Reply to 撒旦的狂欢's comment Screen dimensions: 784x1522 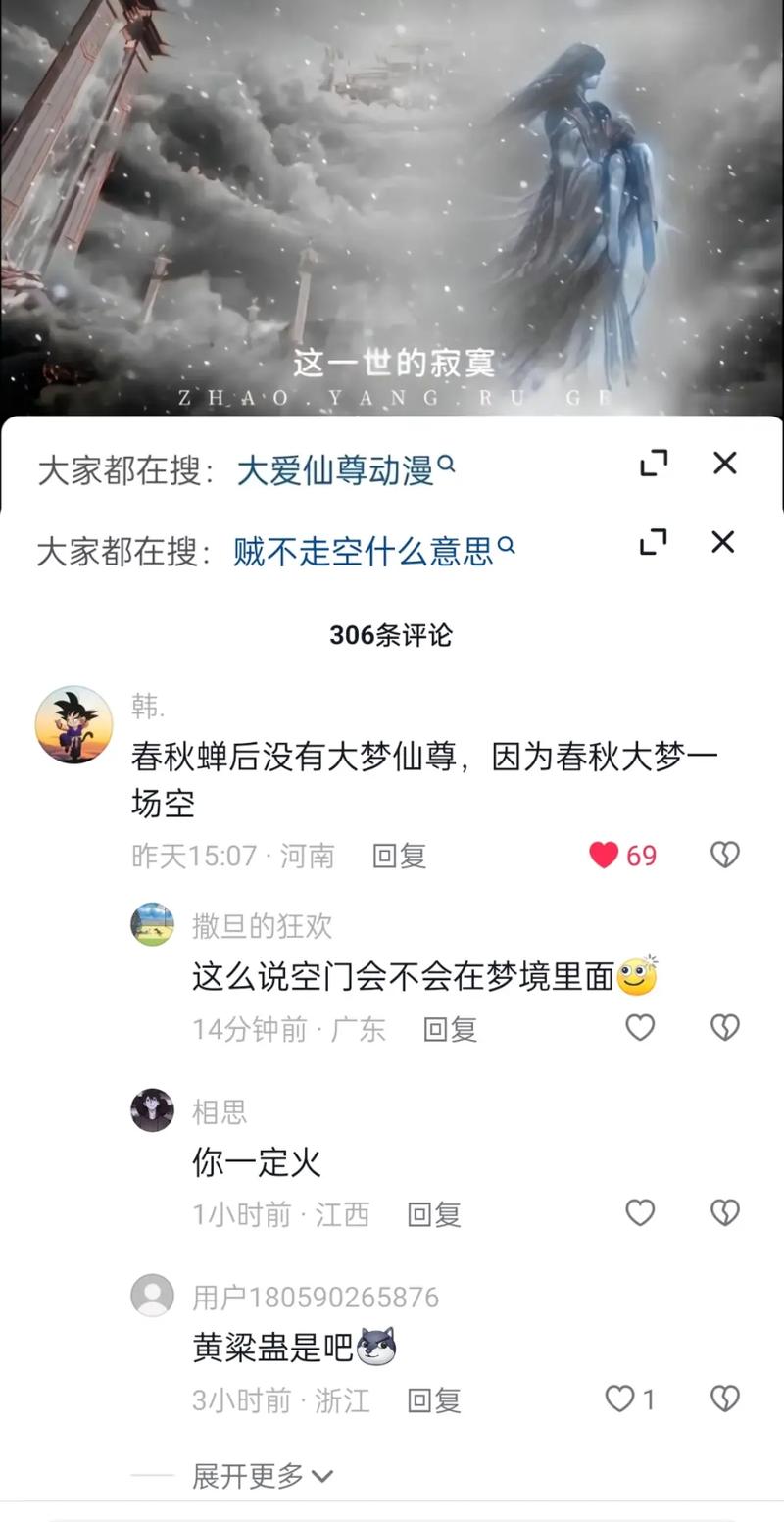450,1028
